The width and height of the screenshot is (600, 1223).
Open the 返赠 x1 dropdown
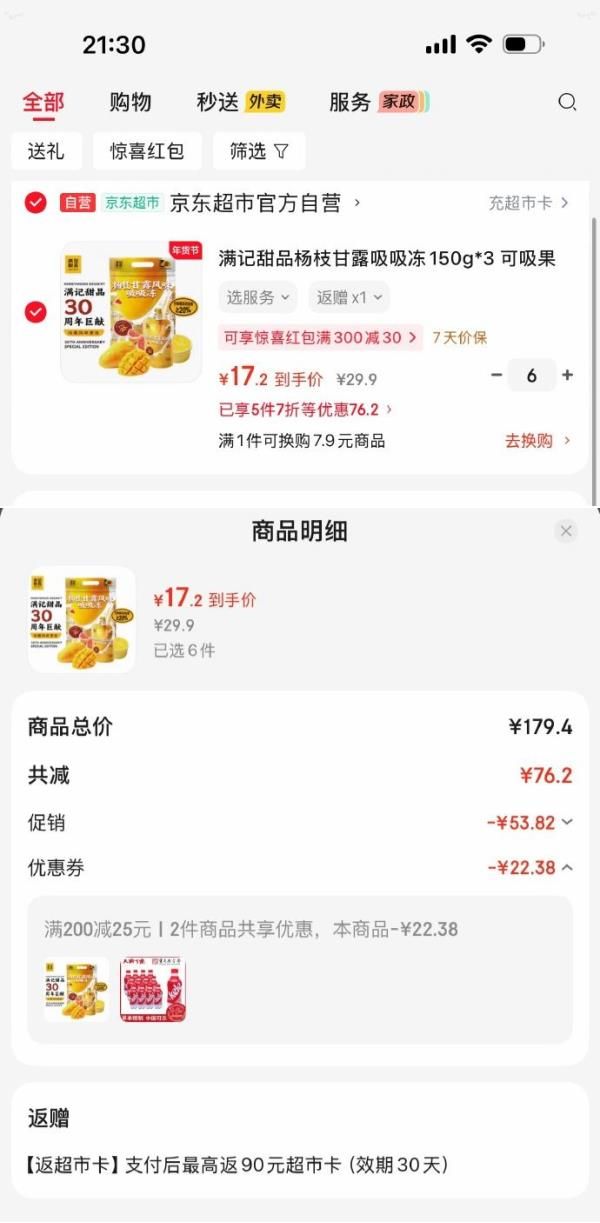click(x=348, y=297)
